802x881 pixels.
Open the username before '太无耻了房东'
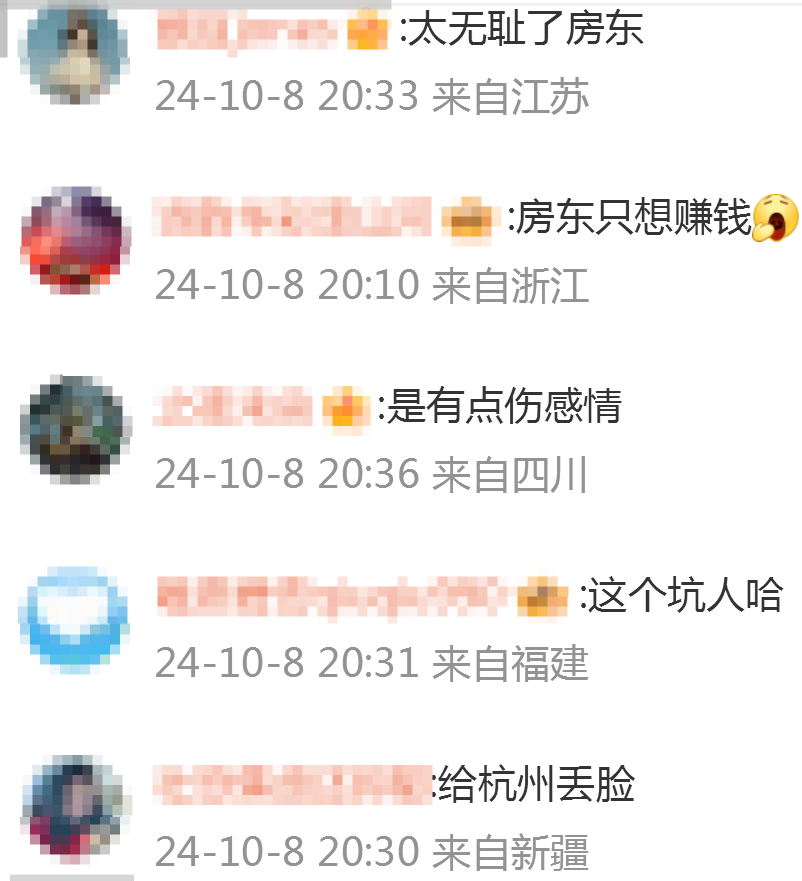[248, 33]
